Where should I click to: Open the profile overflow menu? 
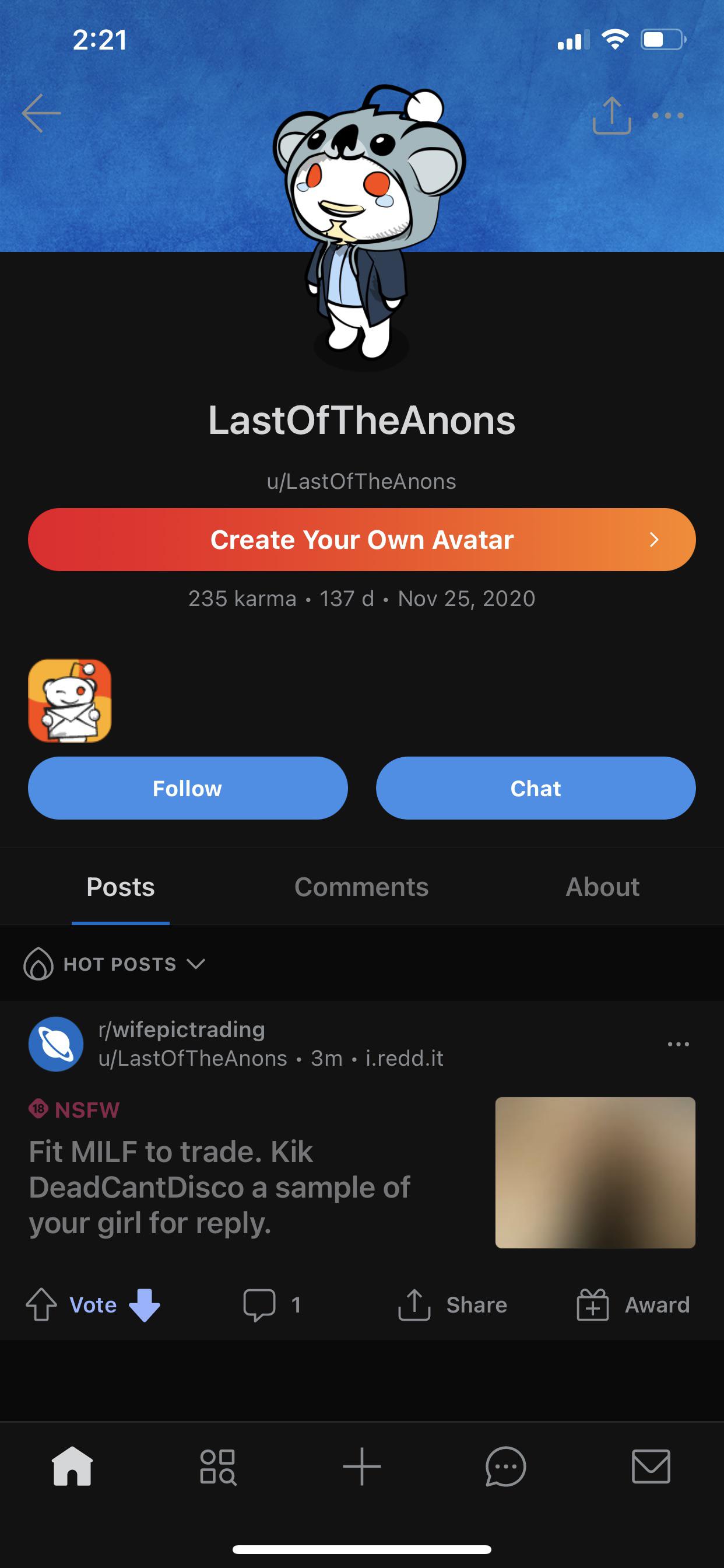pyautogui.click(x=667, y=115)
